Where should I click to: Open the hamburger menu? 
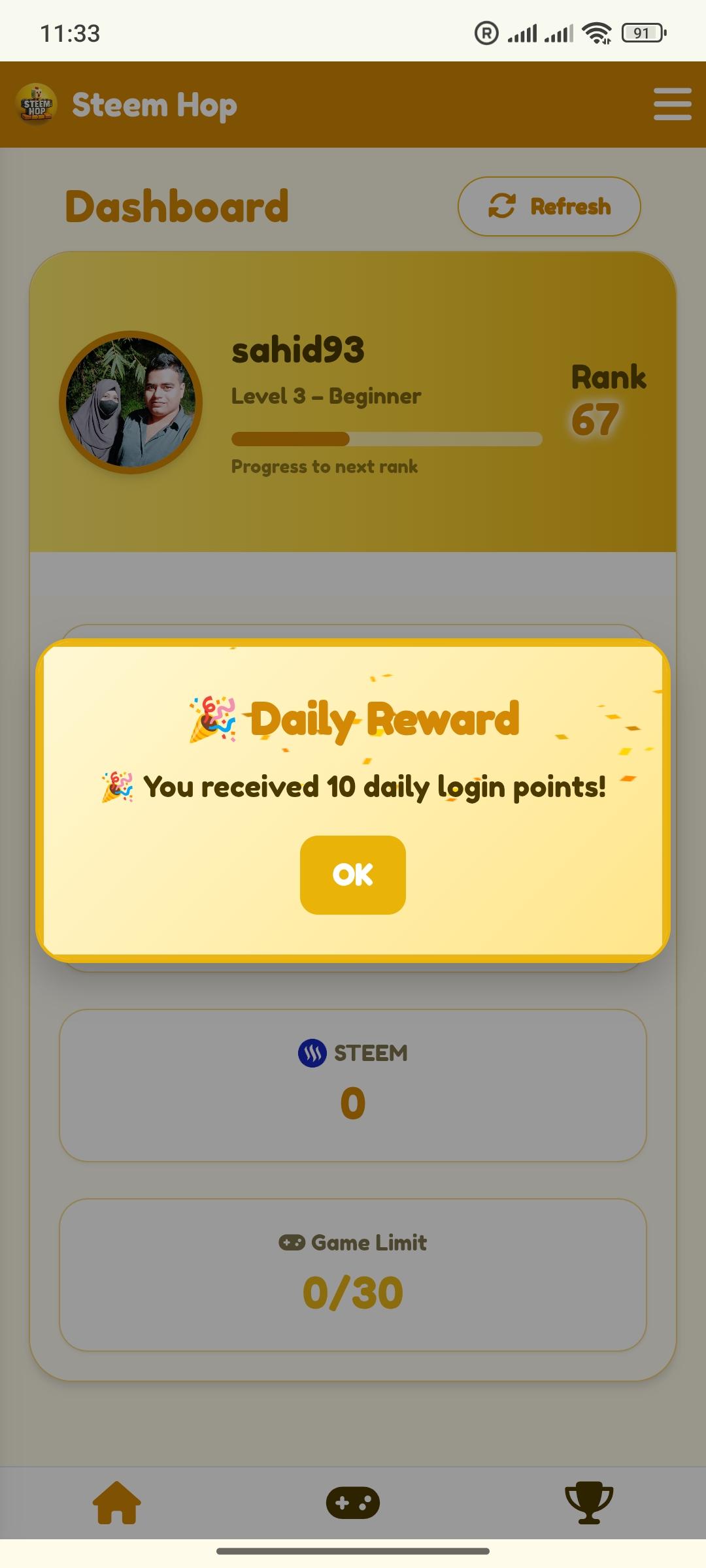point(672,105)
